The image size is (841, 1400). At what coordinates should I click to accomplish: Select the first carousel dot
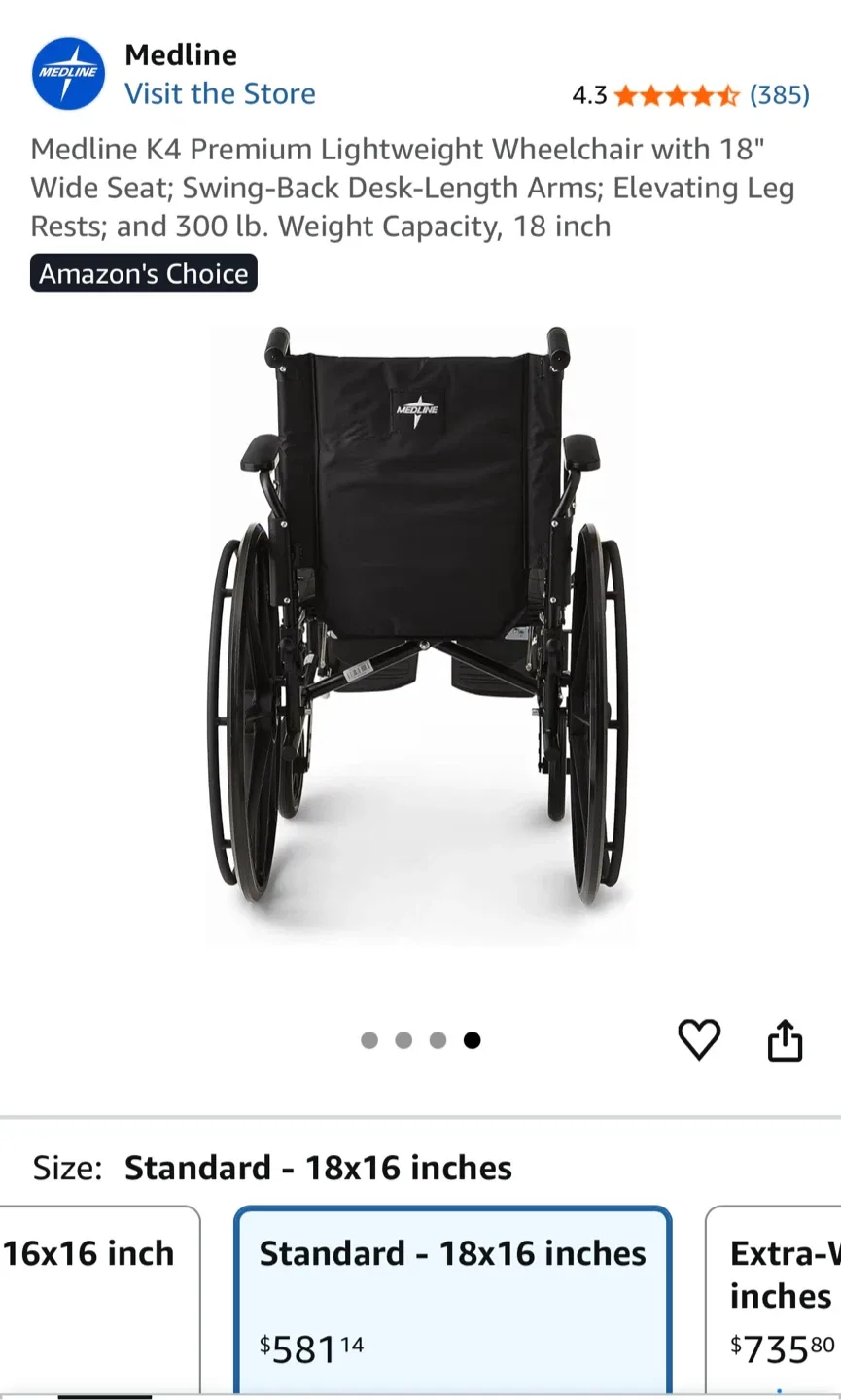pyautogui.click(x=369, y=1039)
